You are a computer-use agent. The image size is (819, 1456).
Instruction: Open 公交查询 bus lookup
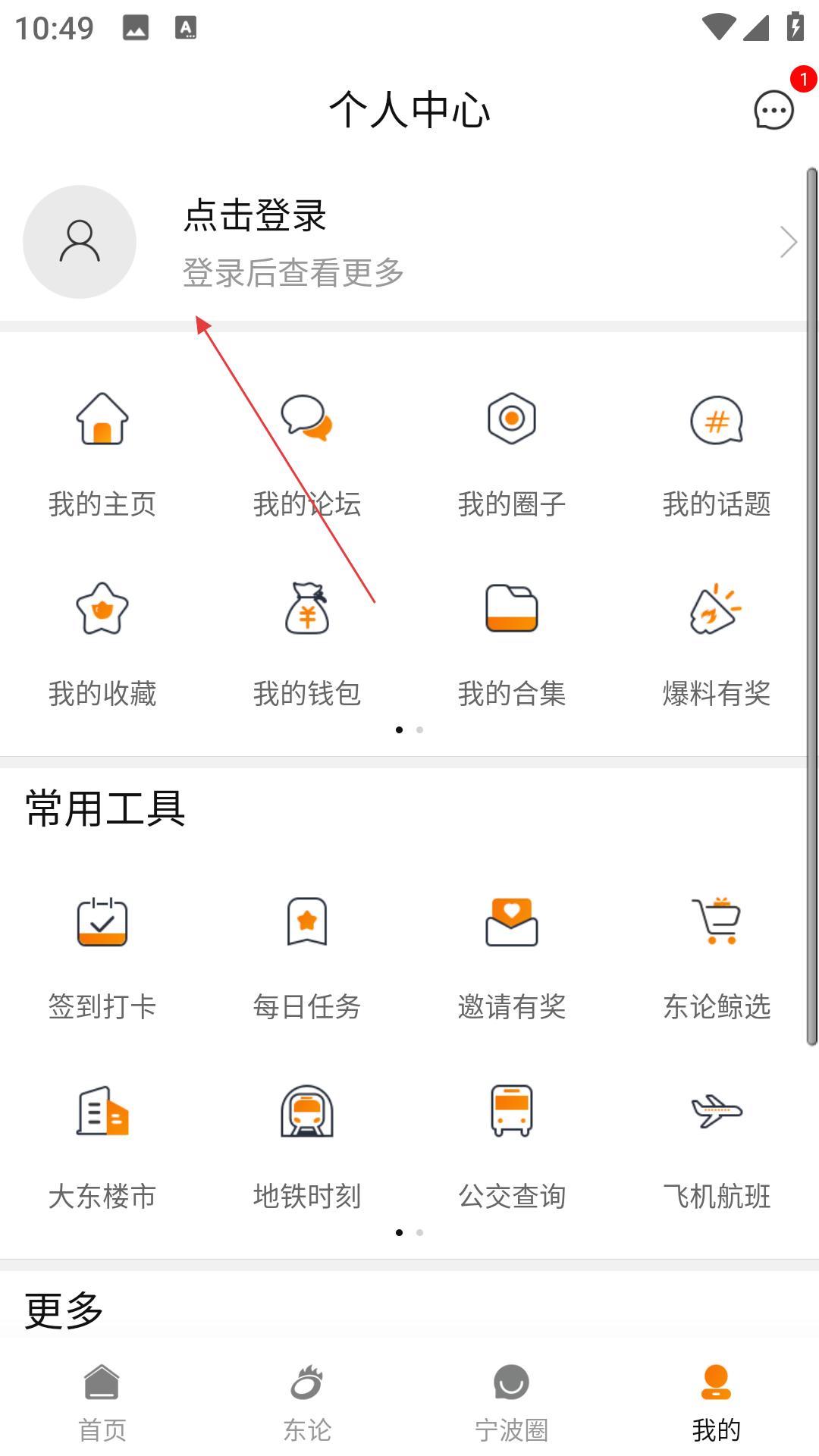(512, 1148)
